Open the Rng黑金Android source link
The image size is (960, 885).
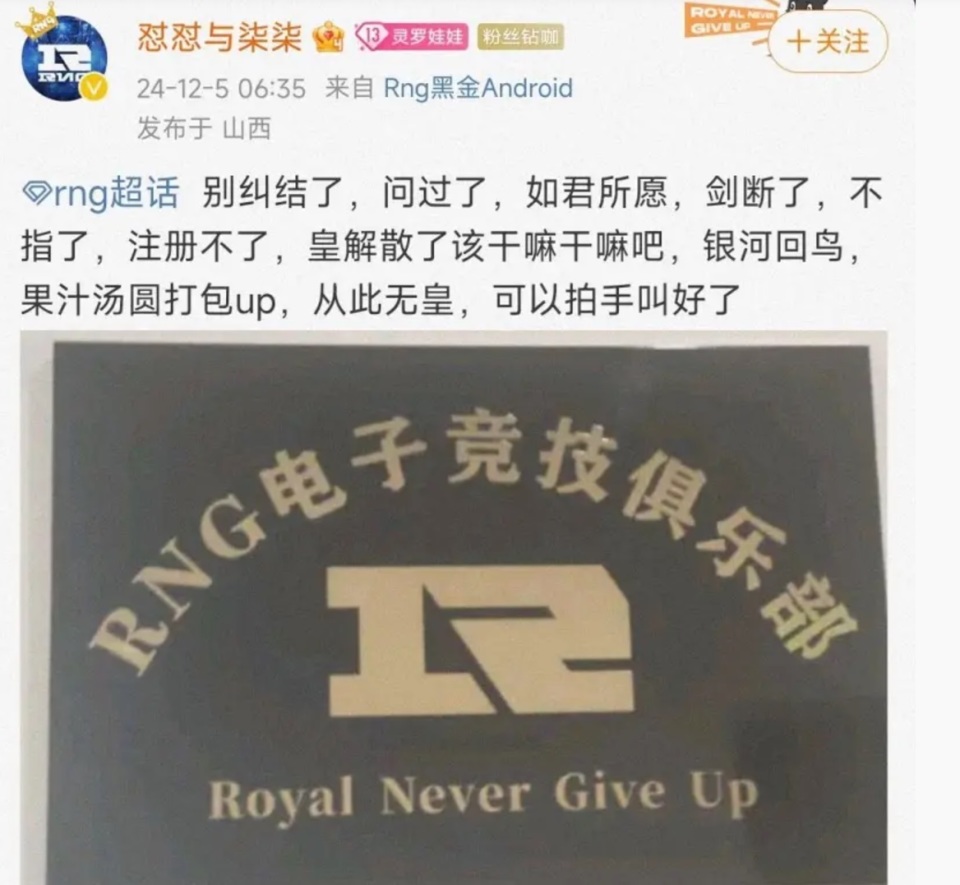coord(476,87)
